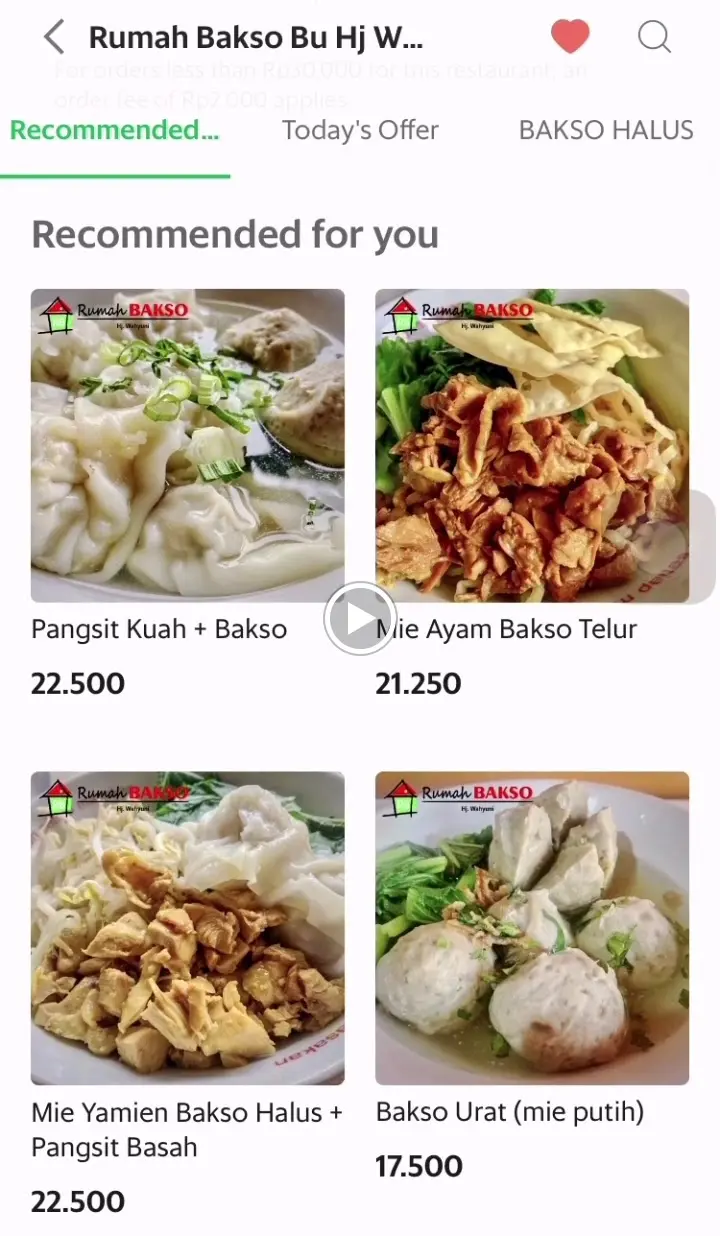
Task: Open Mie Ayam Bakso Telur item
Action: point(506,629)
